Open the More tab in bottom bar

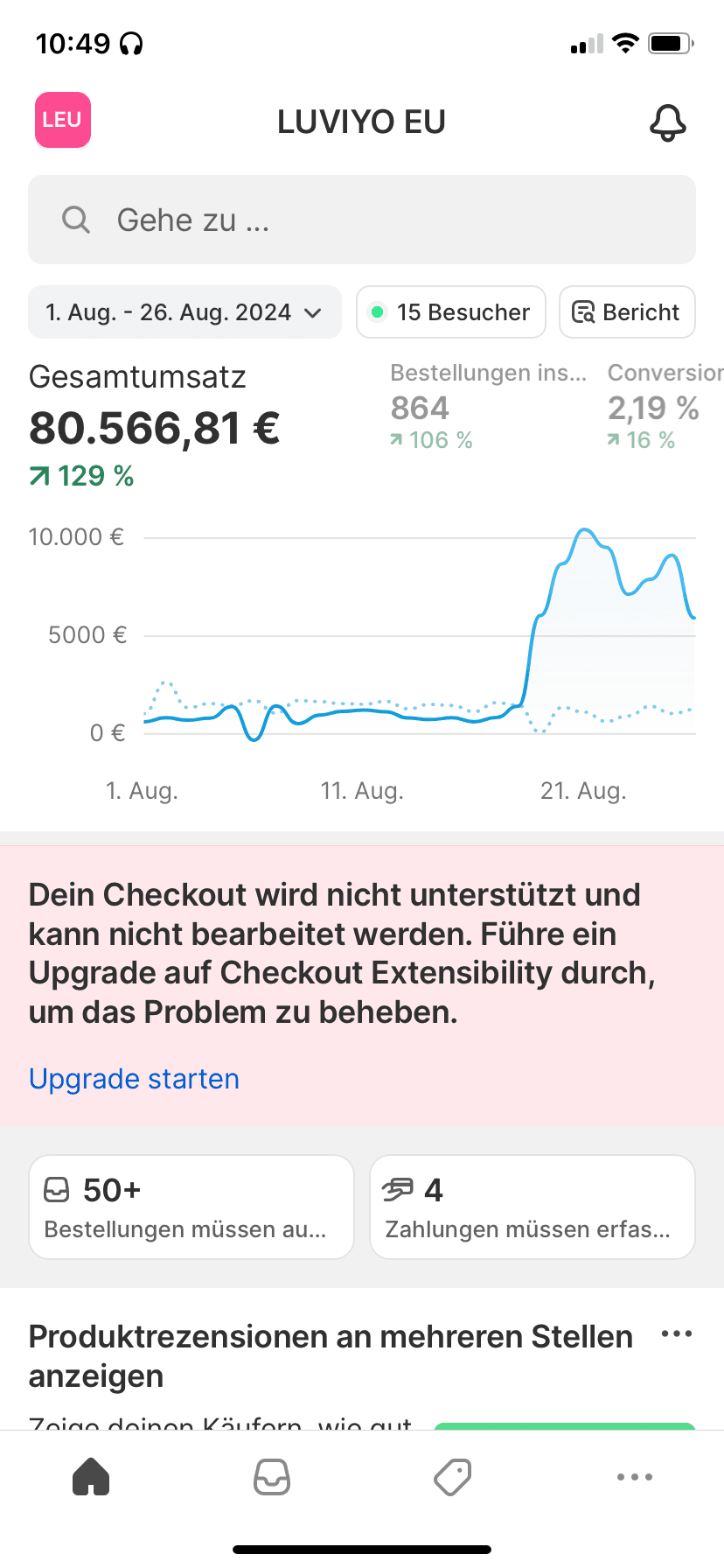tap(634, 1477)
